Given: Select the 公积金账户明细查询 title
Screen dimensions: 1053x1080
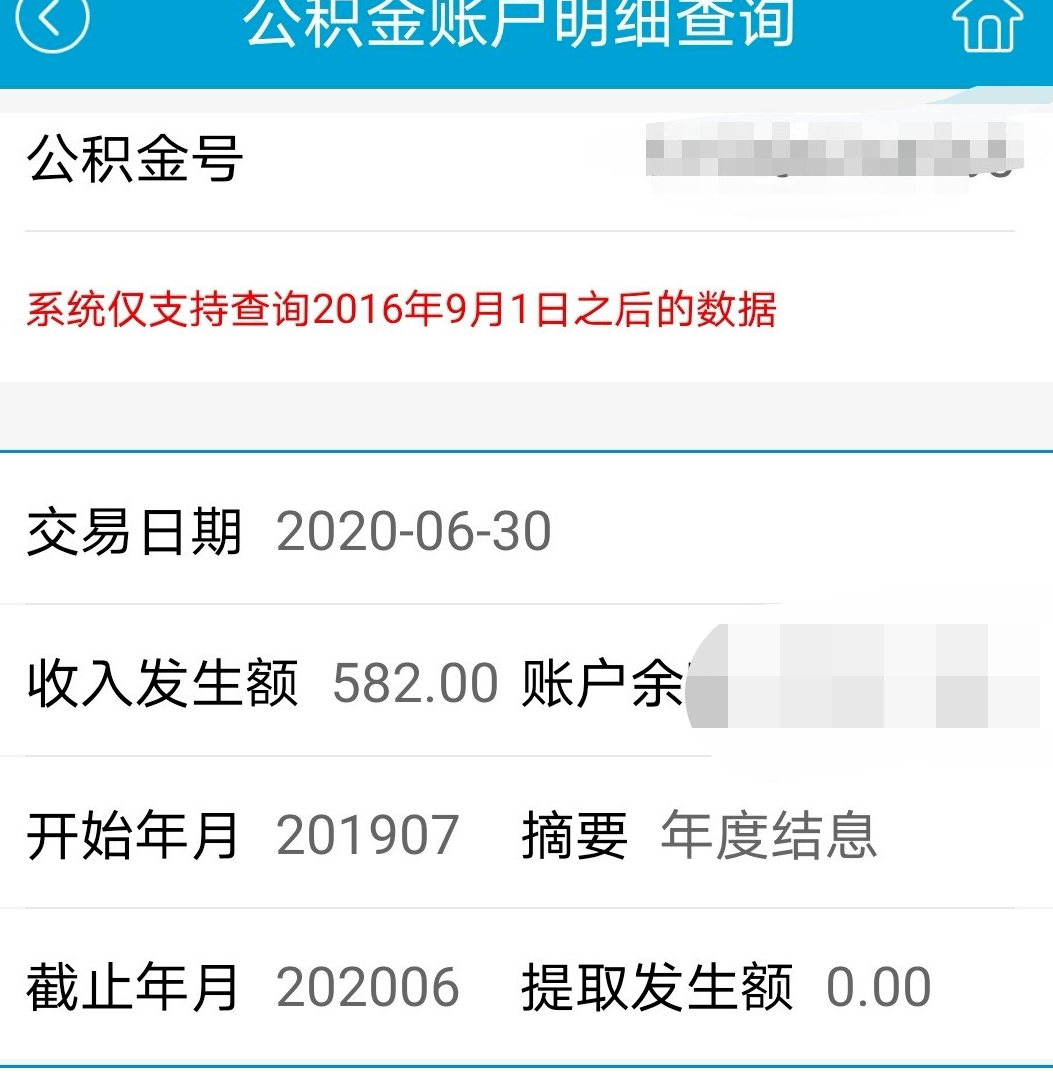Looking at the screenshot, I should tap(520, 25).
